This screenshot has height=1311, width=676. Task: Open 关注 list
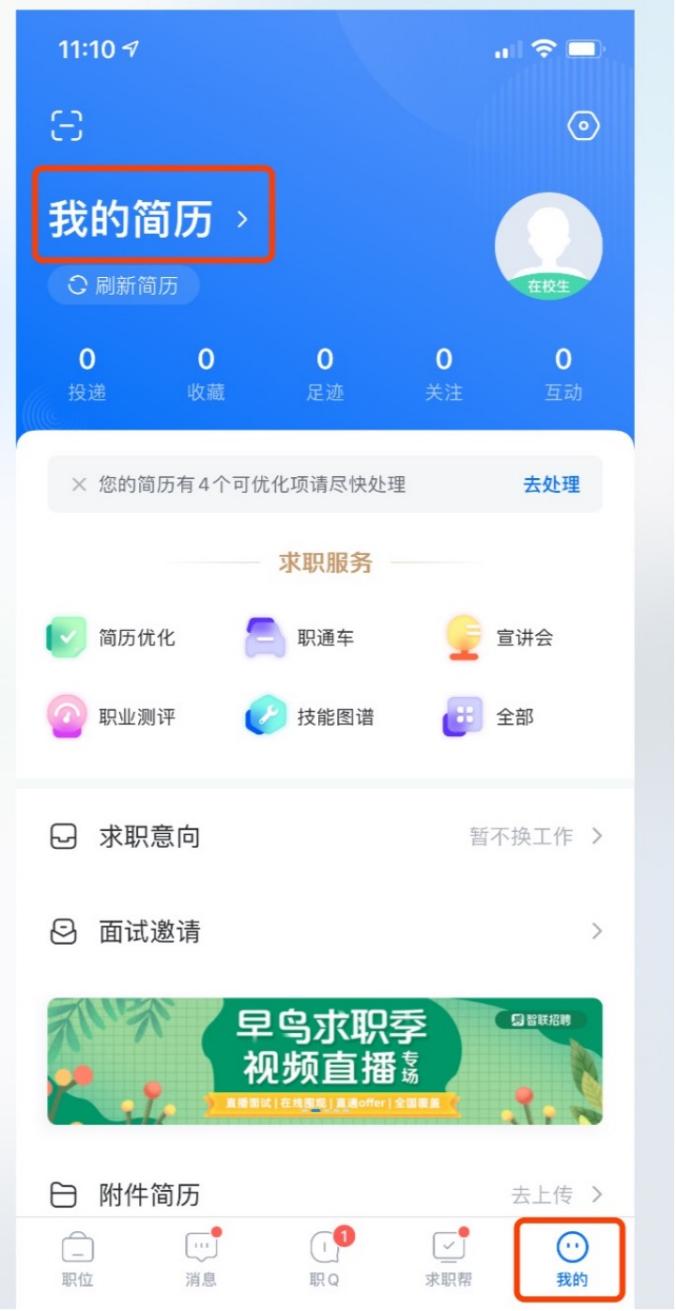443,373
